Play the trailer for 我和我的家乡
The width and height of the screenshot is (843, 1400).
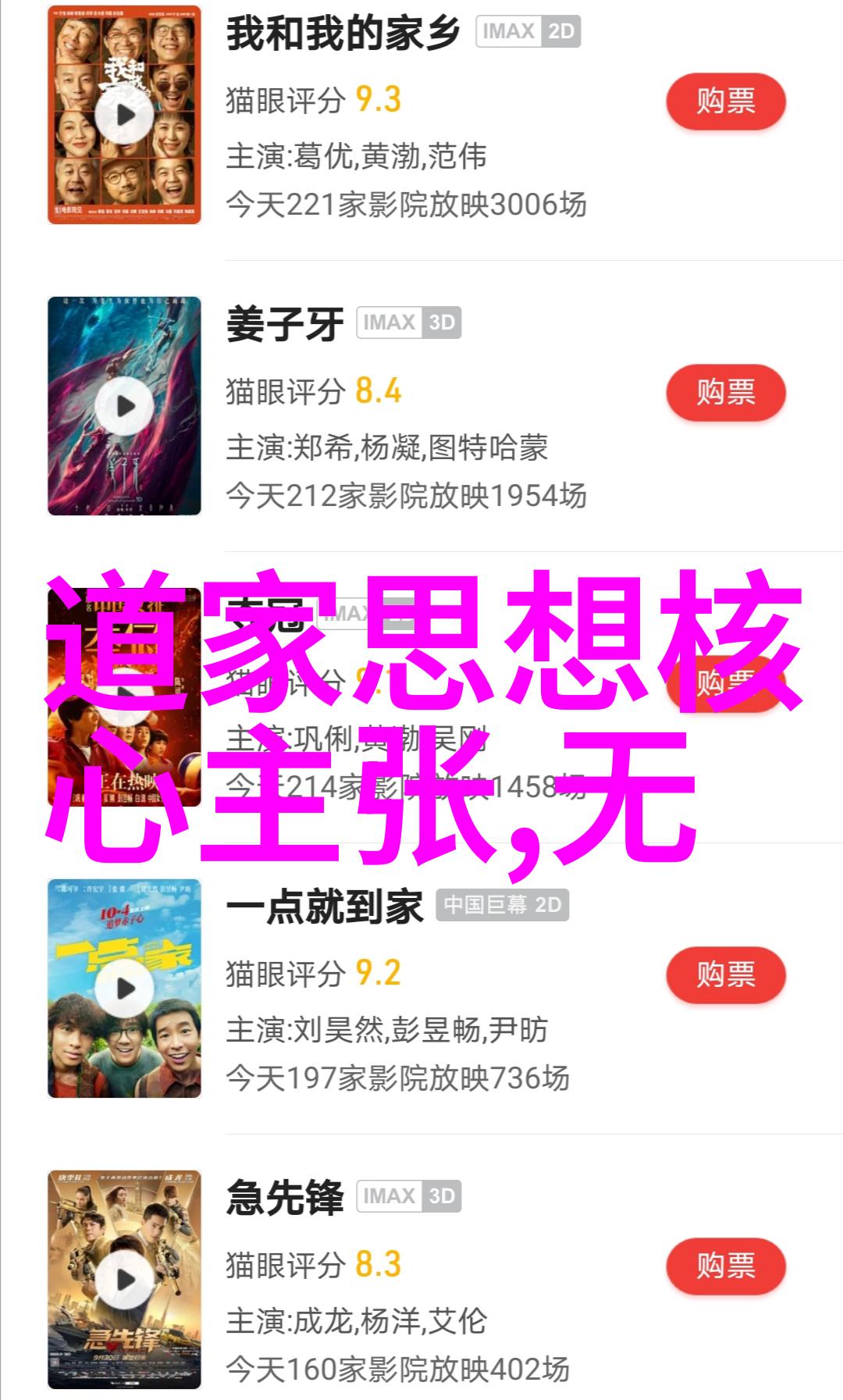click(125, 116)
